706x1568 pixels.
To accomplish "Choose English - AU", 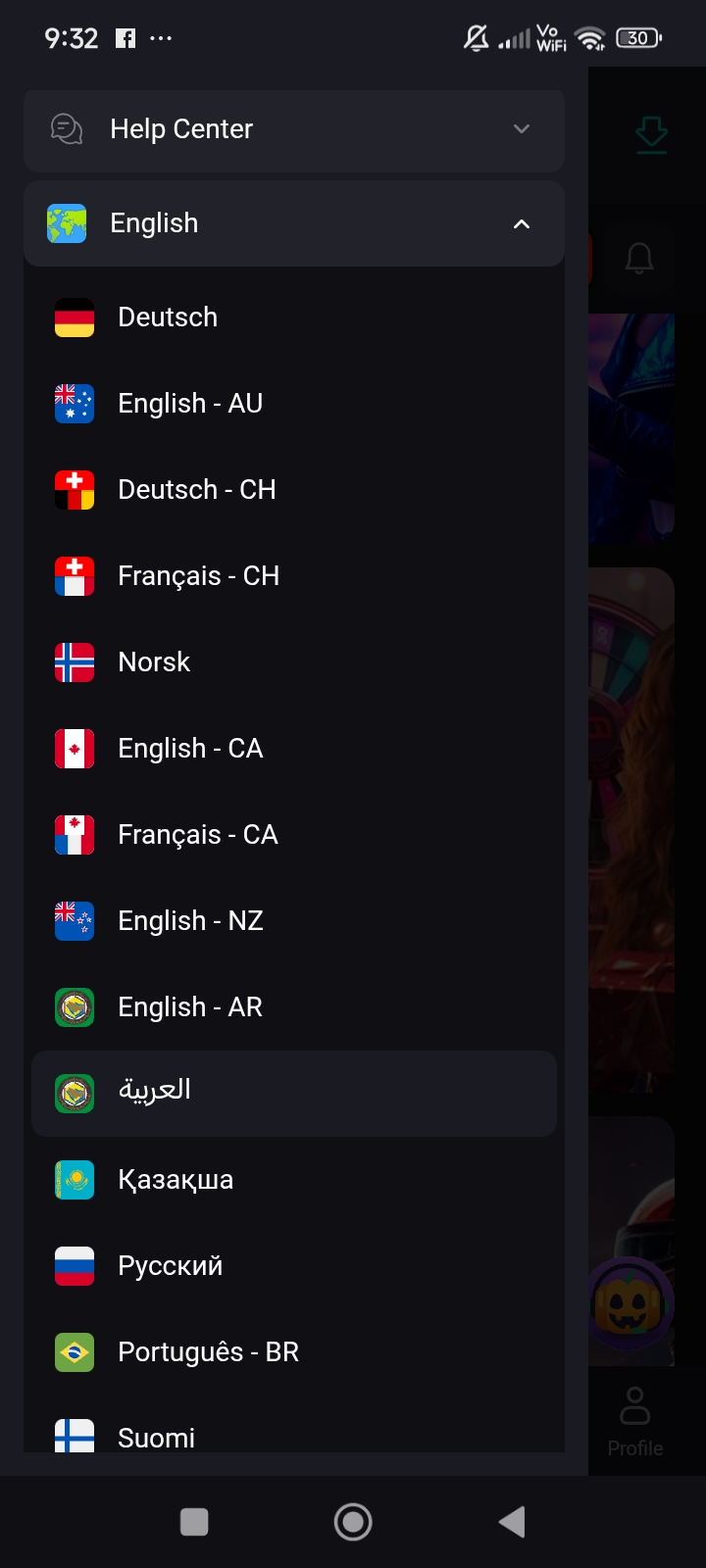I will click(293, 404).
